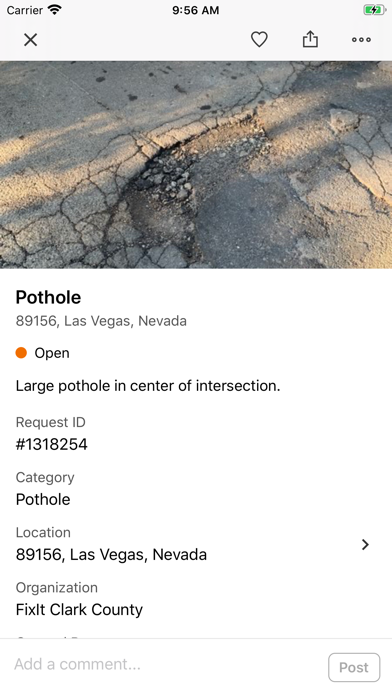392x696 pixels.
Task: View the pothole photo full size
Action: coord(196,165)
